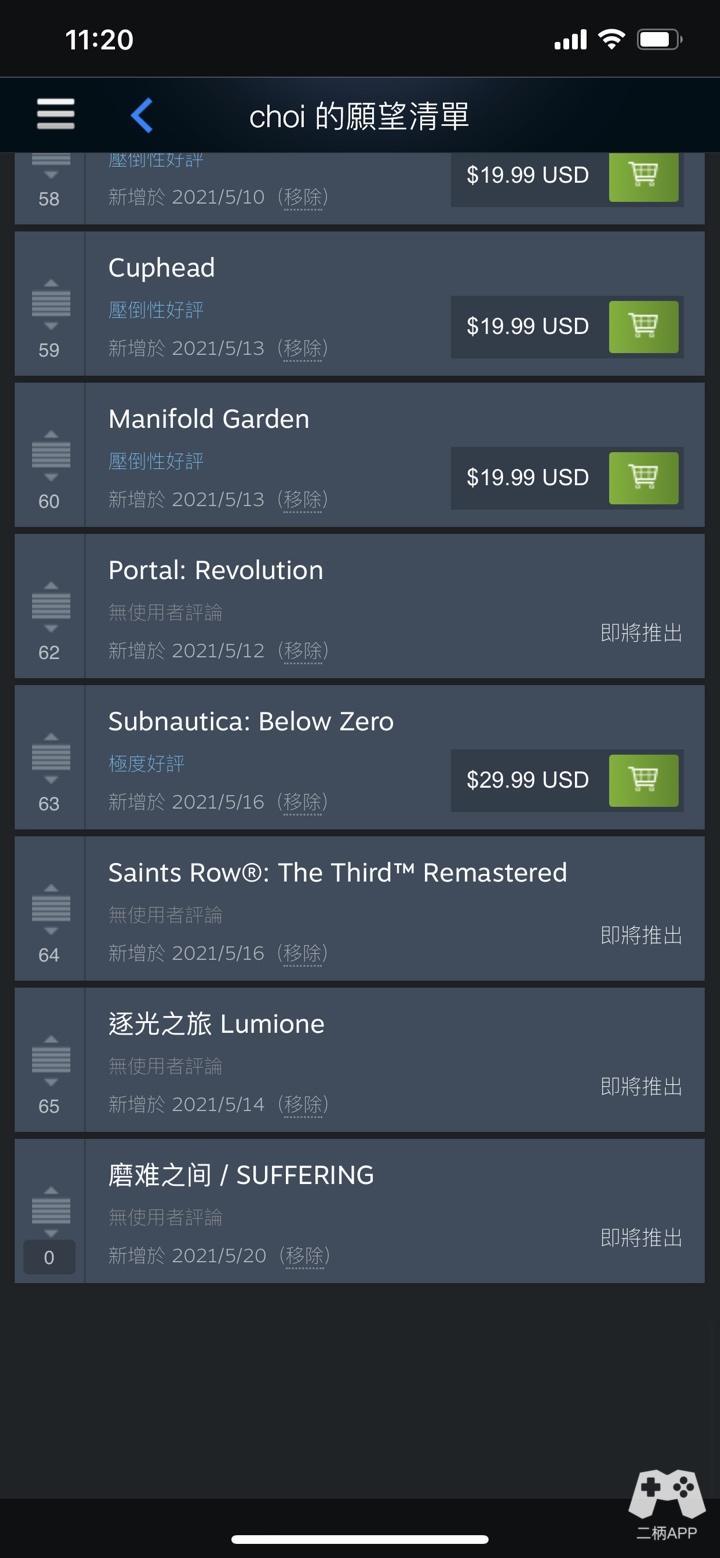
Task: Remove Saints Row from the wishlist
Action: click(302, 953)
